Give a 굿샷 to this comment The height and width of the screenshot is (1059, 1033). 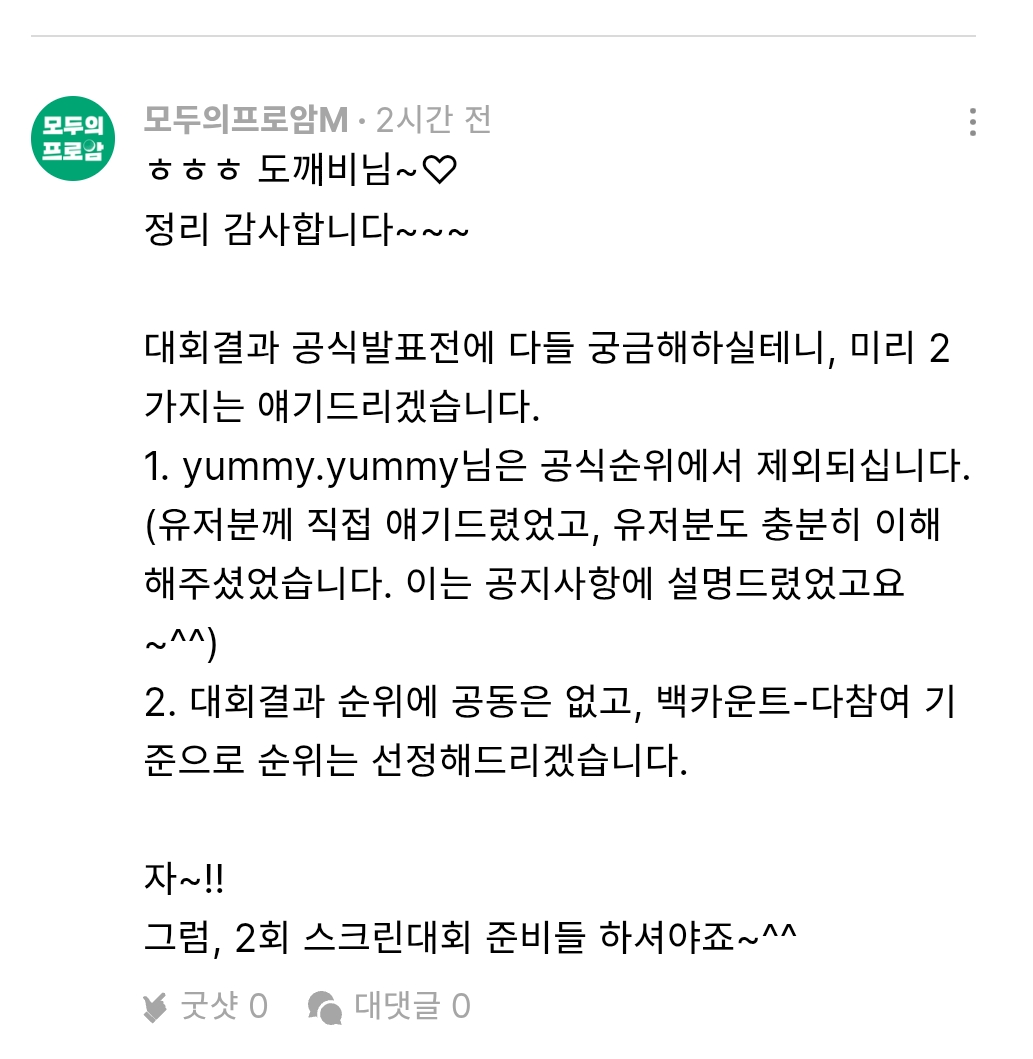(205, 1006)
